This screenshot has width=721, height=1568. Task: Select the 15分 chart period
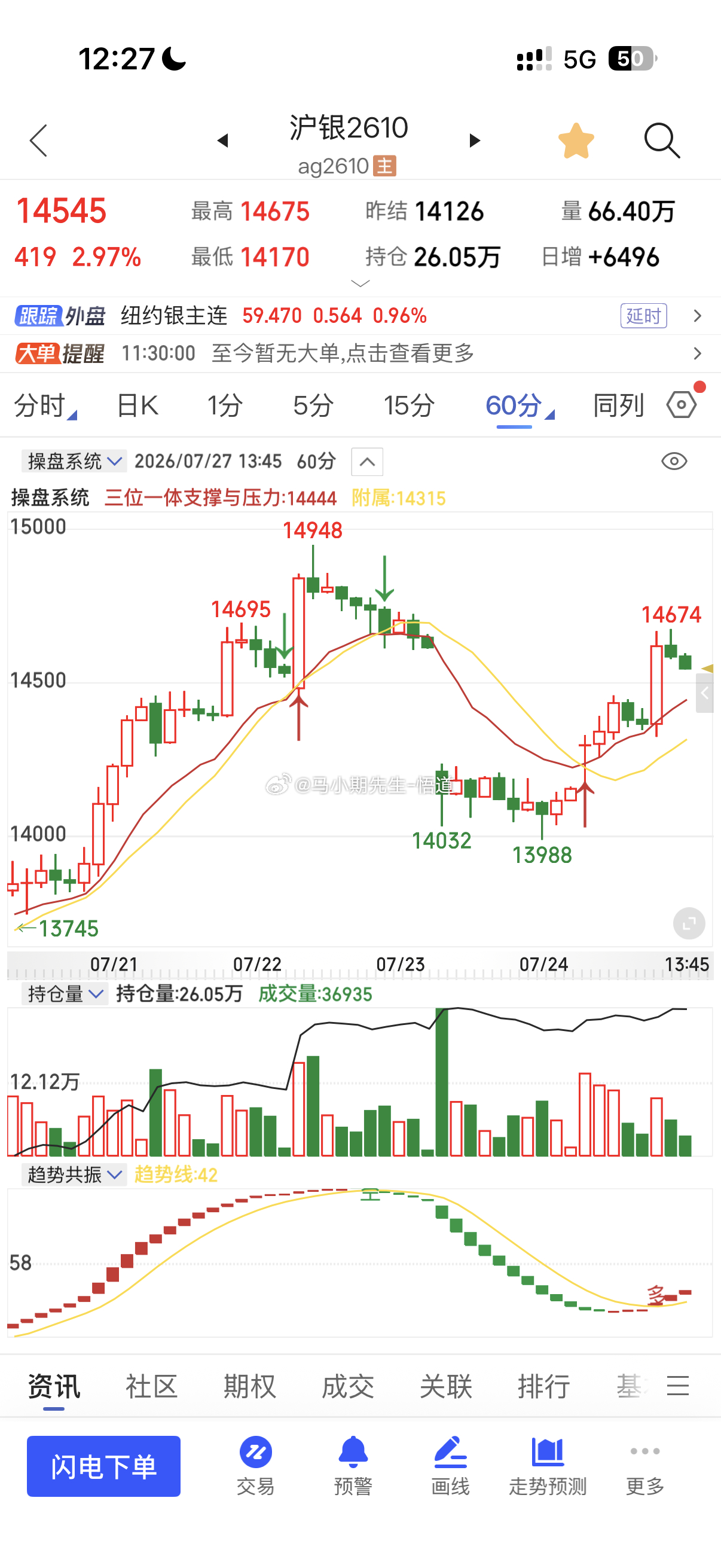(408, 405)
